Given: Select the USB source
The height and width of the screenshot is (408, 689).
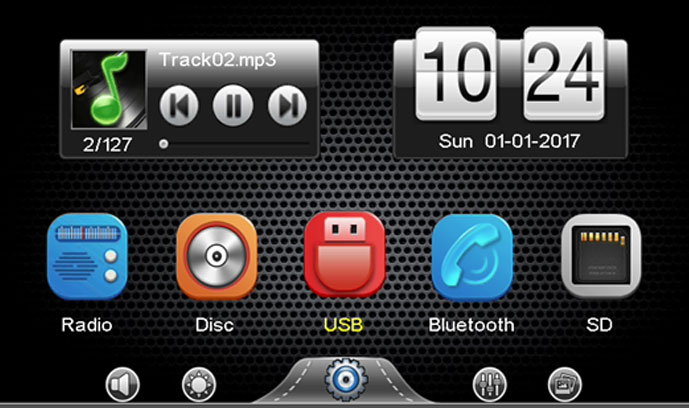Looking at the screenshot, I should (344, 256).
